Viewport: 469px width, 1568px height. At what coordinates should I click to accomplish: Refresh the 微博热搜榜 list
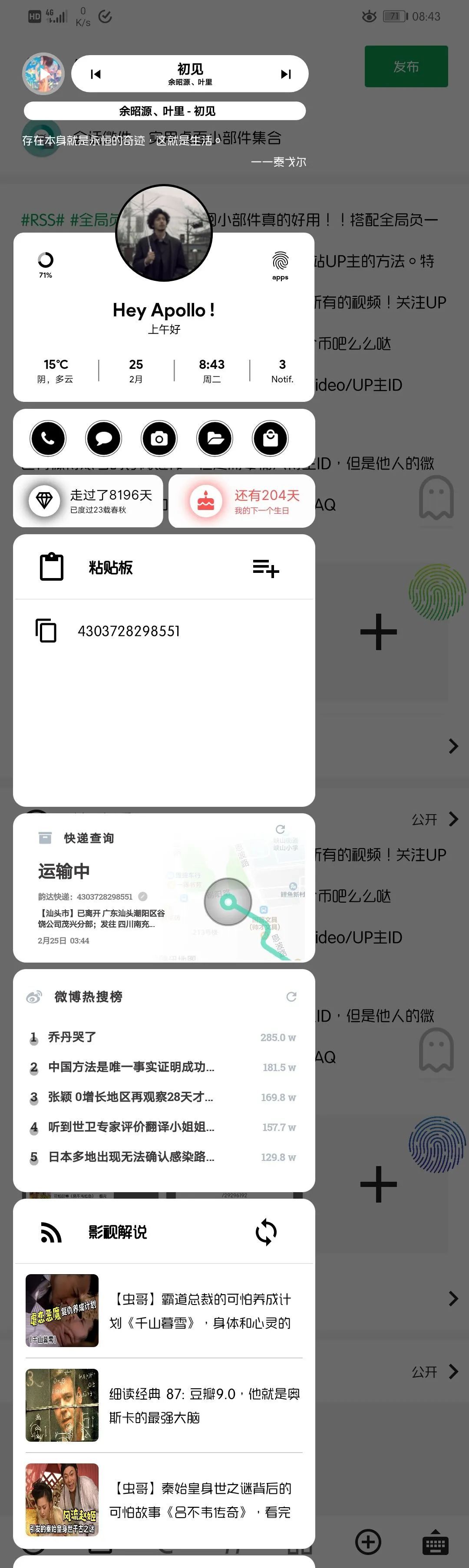click(291, 997)
